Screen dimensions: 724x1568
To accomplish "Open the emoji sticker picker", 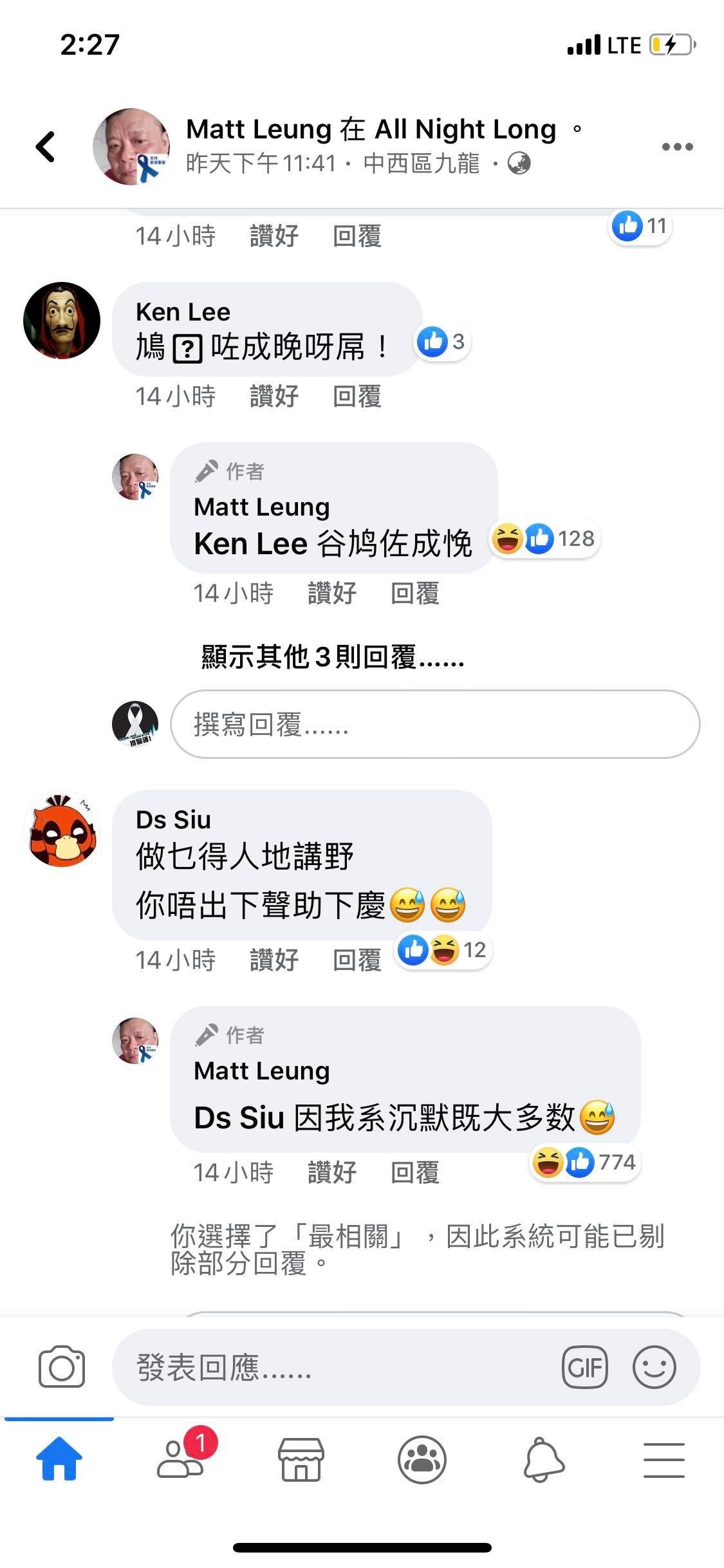I will click(x=654, y=1367).
